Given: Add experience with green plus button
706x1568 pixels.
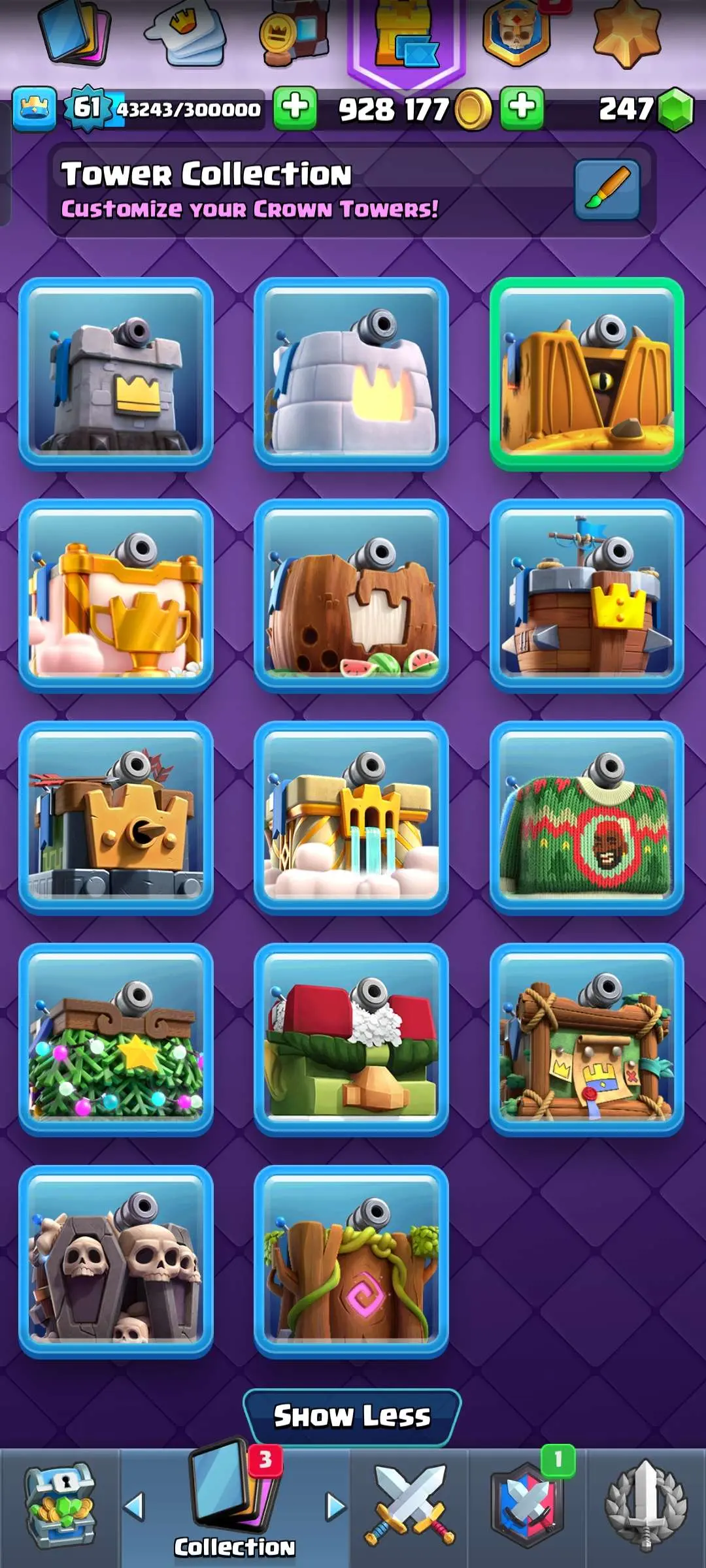Looking at the screenshot, I should (295, 108).
